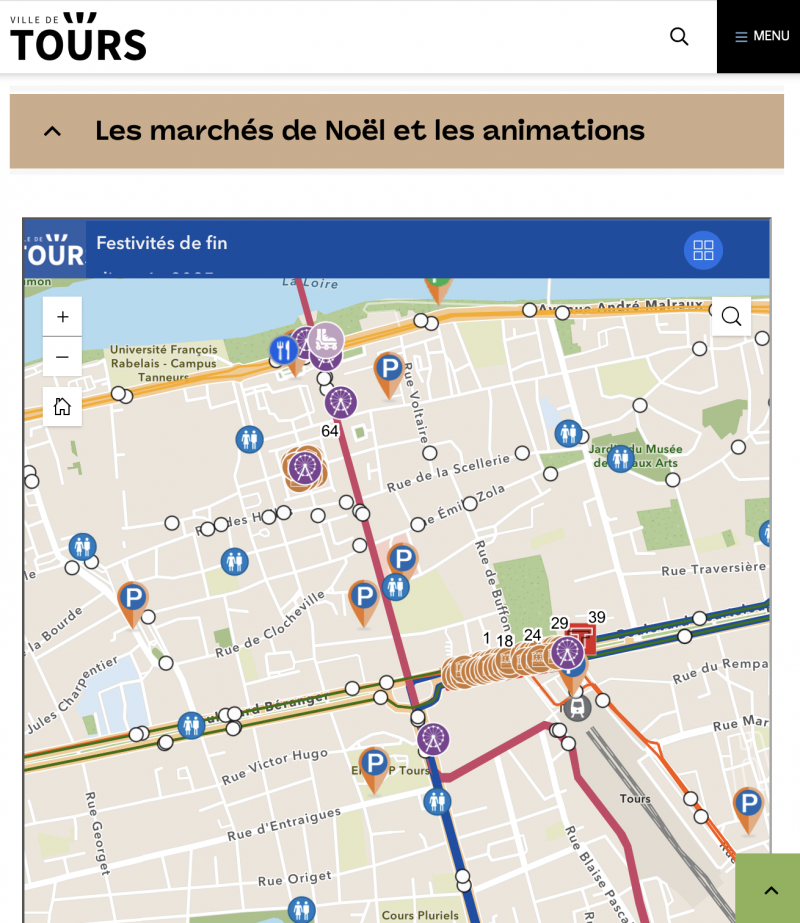Go back to top of page
800x923 pixels.
click(770, 890)
